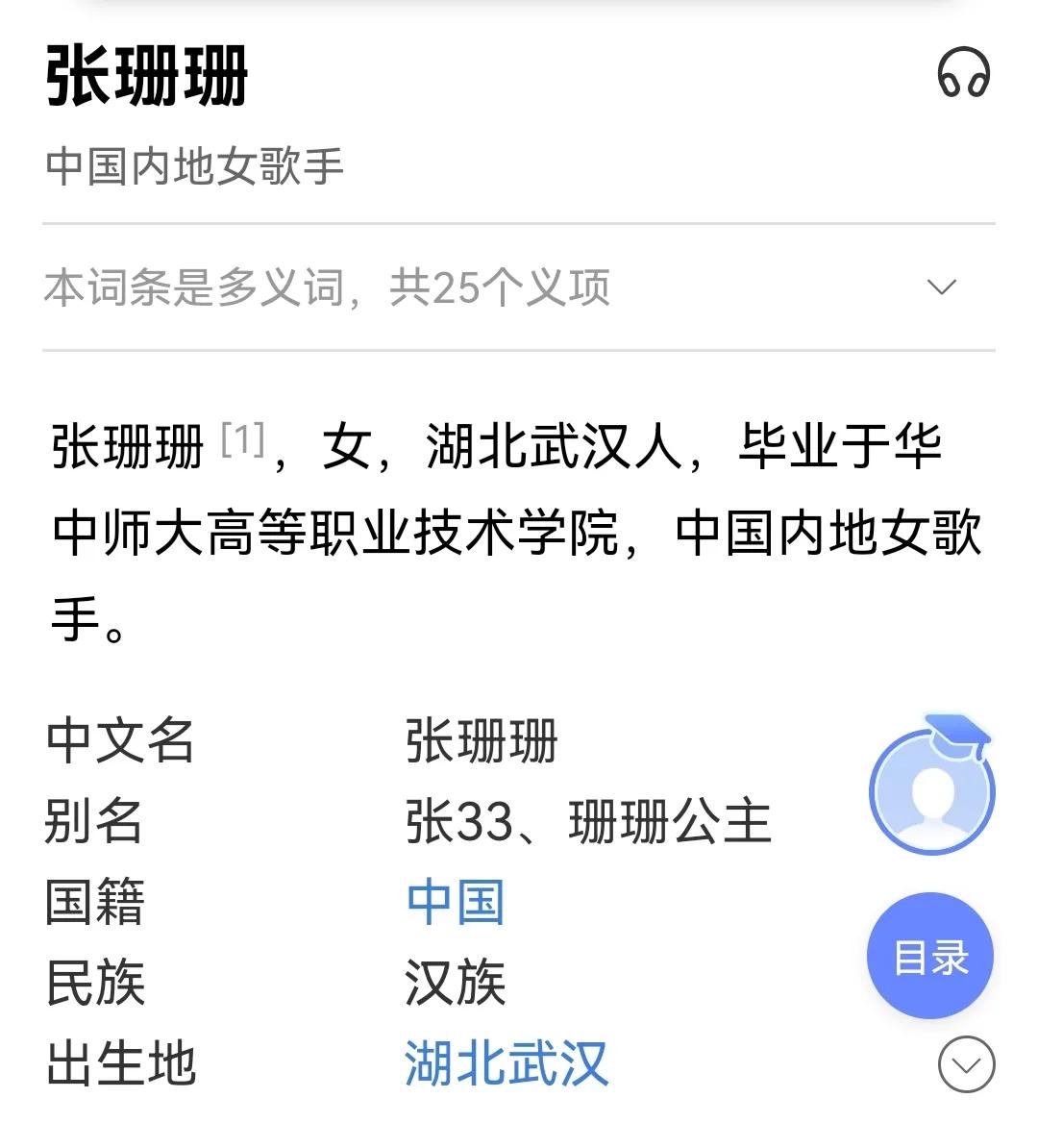The width and height of the screenshot is (1038, 1148).
Task: Follow the 中国 nationality link
Action: (455, 899)
